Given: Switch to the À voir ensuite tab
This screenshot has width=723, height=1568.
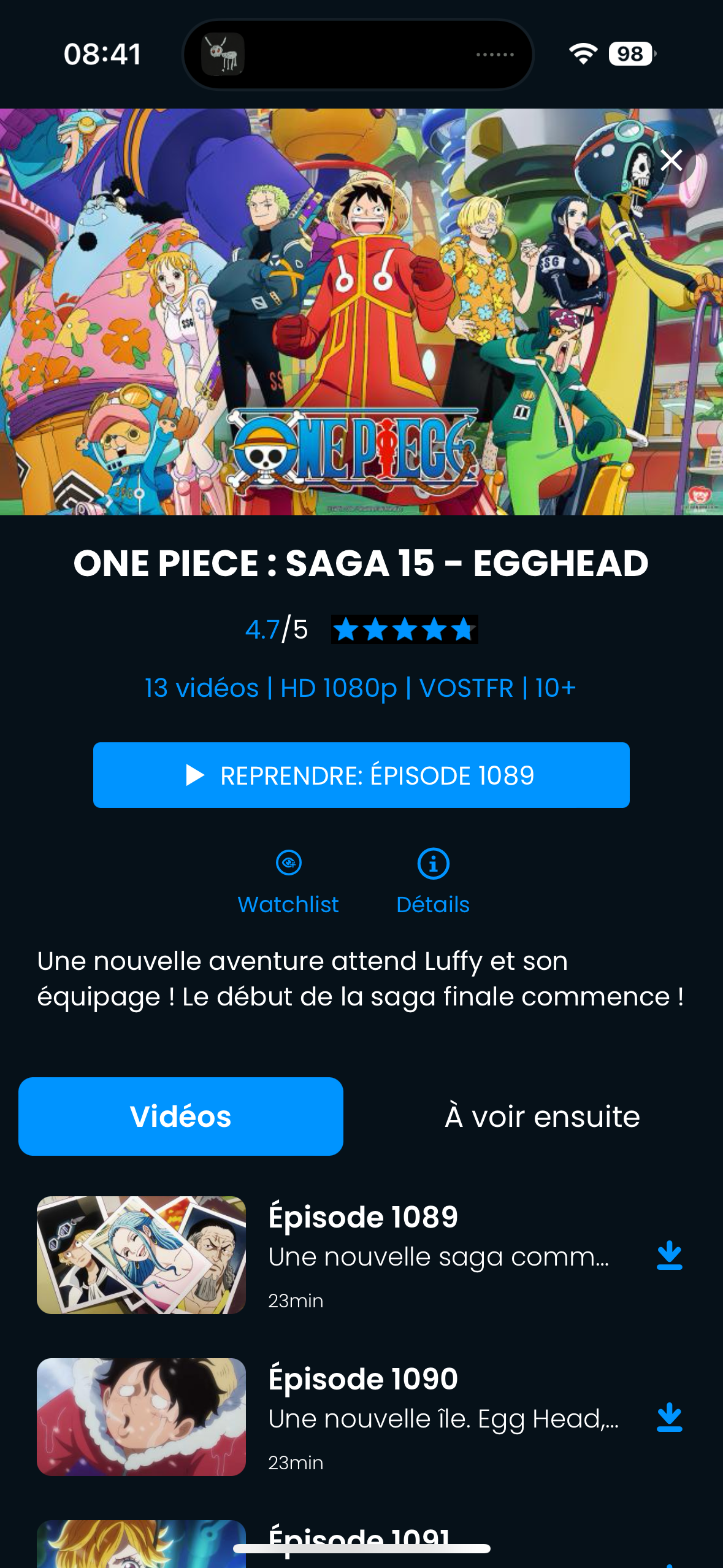Looking at the screenshot, I should pos(542,1116).
